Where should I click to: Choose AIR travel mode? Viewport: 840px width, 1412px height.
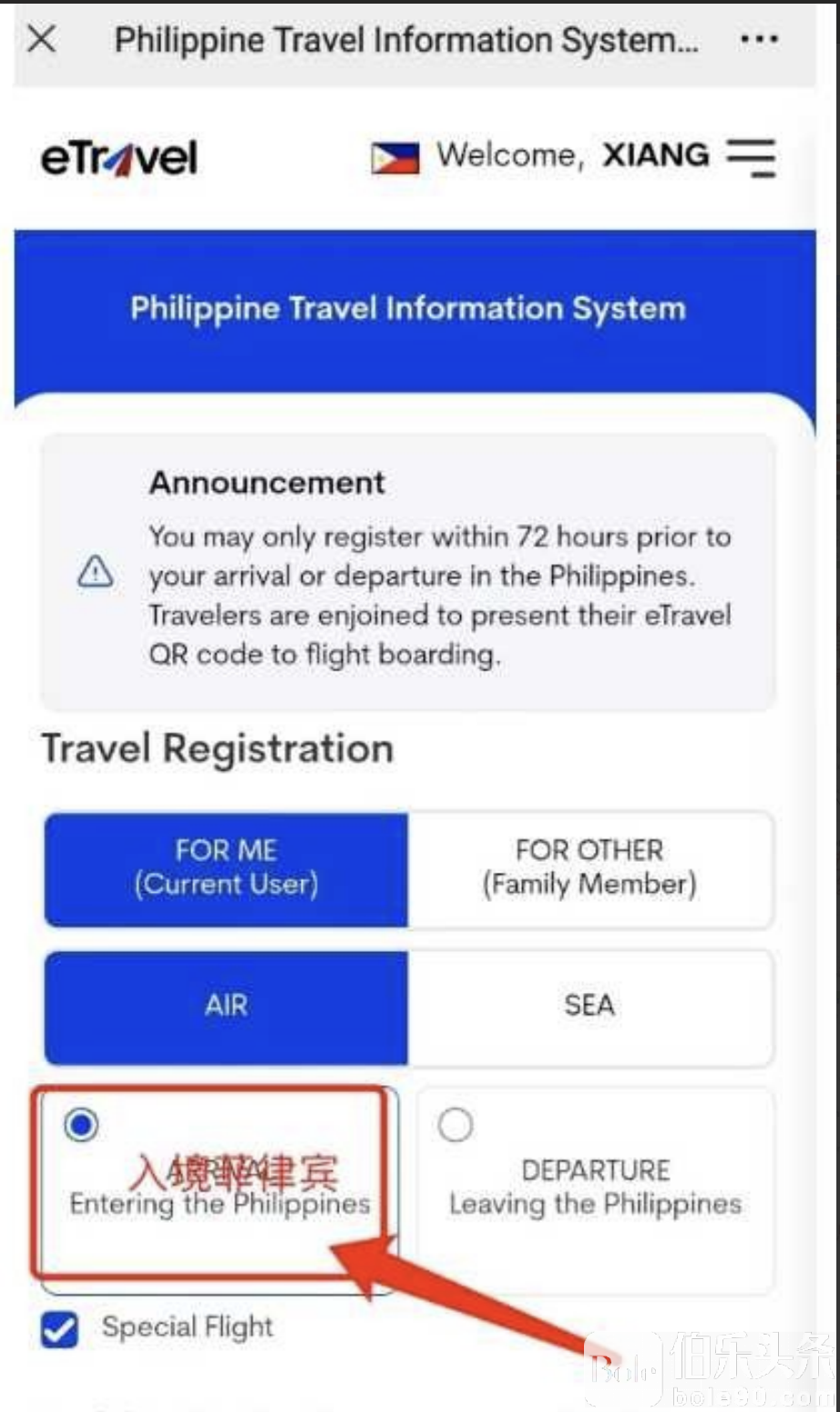click(x=226, y=1006)
